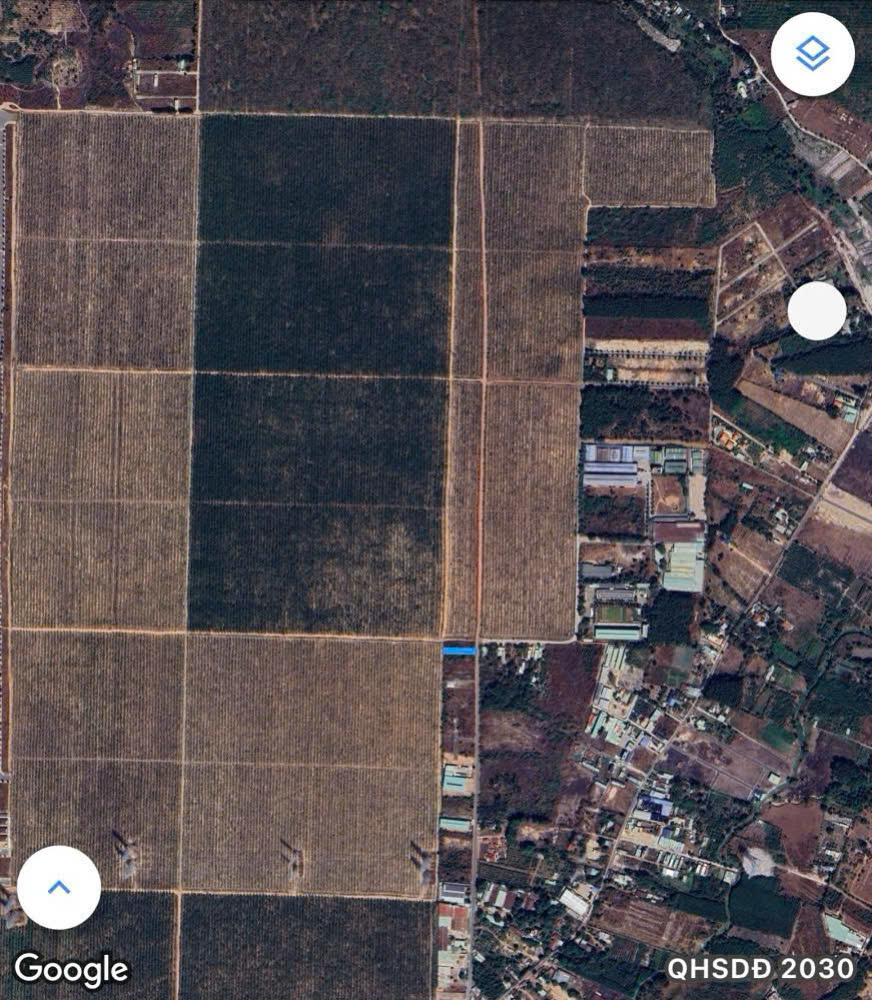Image resolution: width=872 pixels, height=1000 pixels.
Task: Tap the blank white circle button
Action: [x=817, y=311]
